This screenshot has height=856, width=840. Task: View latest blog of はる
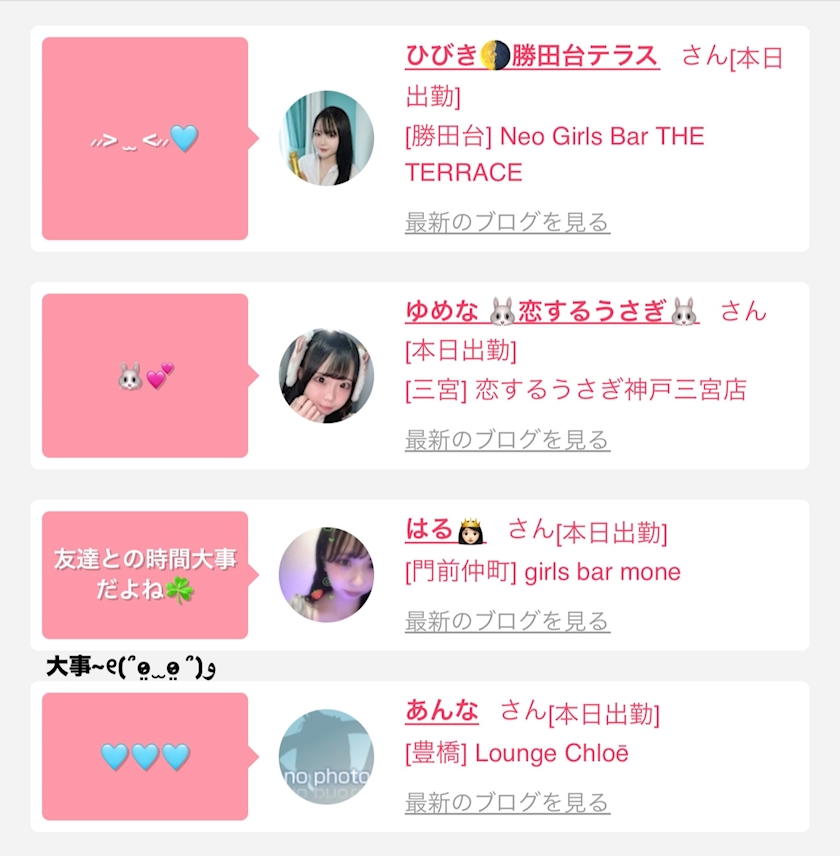tap(507, 621)
